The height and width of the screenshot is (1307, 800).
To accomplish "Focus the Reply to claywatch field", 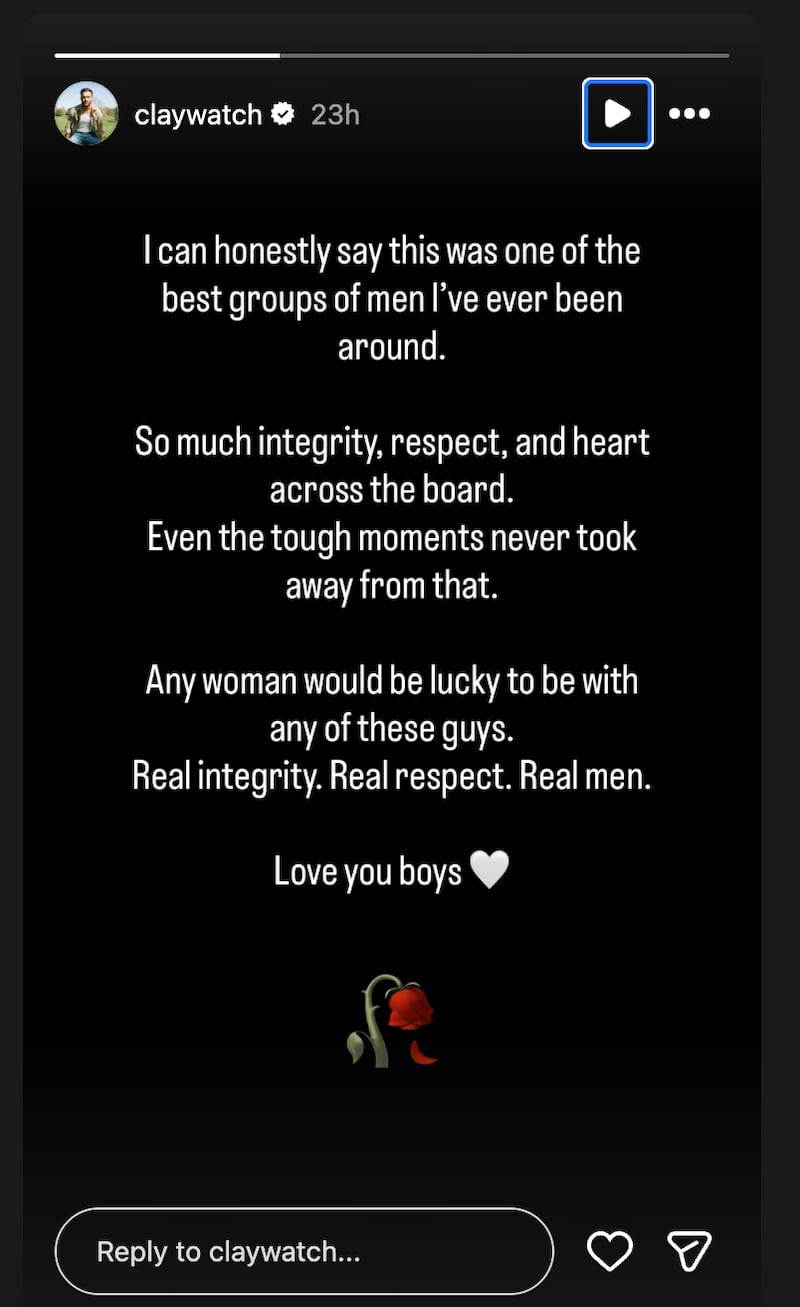I will tap(303, 1251).
